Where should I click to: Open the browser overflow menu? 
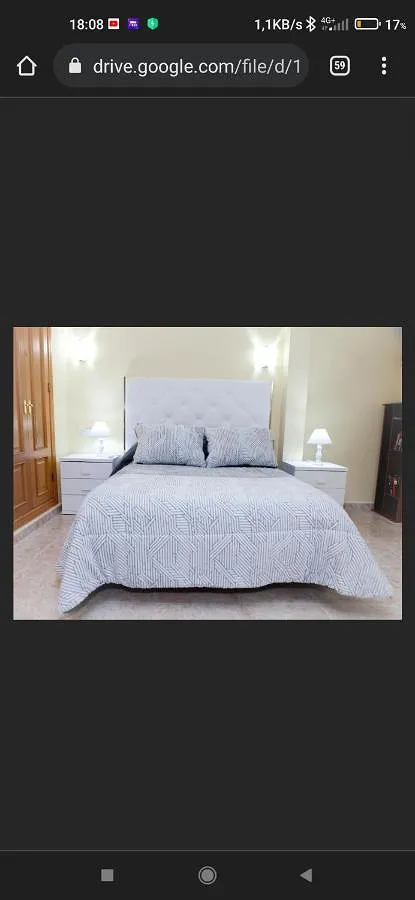coord(384,66)
